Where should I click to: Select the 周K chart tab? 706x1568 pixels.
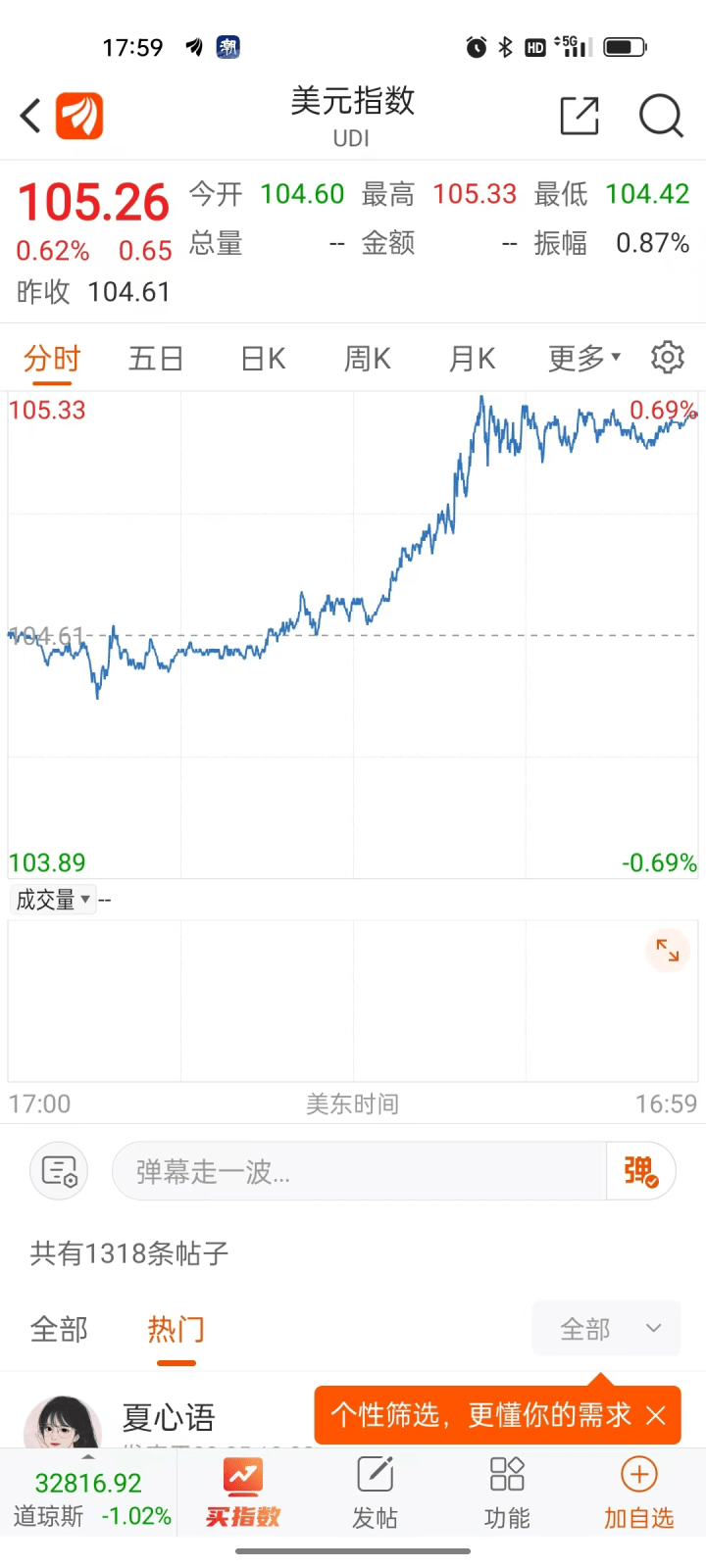click(367, 359)
